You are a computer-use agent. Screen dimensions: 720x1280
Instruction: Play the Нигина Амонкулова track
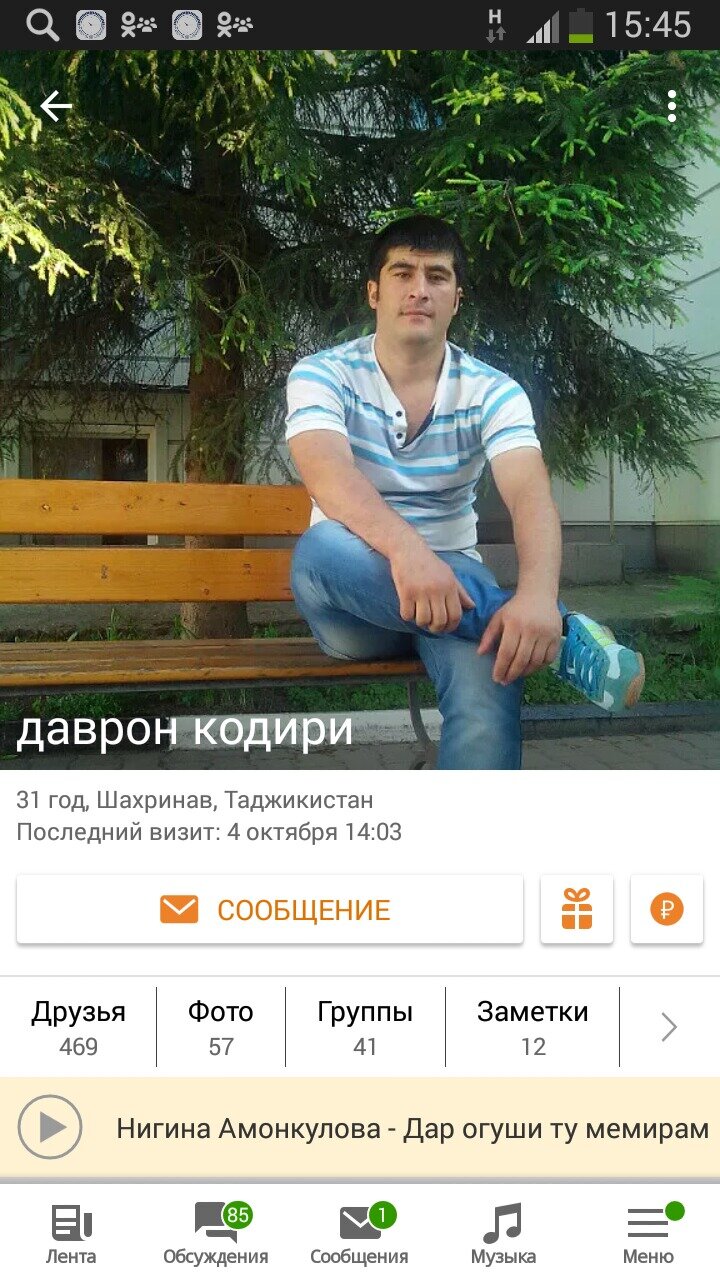click(x=50, y=1127)
